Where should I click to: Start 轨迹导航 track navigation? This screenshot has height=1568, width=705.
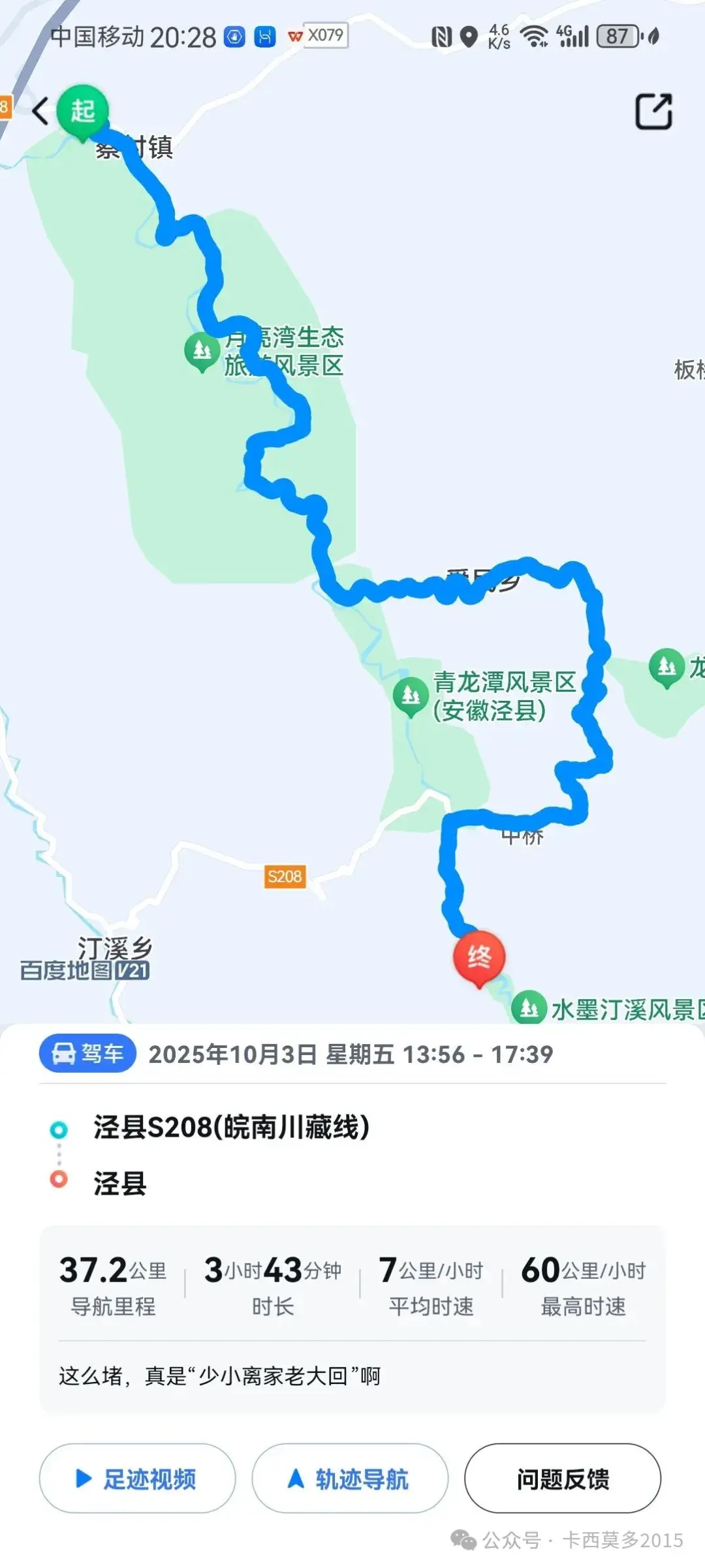click(x=350, y=1479)
